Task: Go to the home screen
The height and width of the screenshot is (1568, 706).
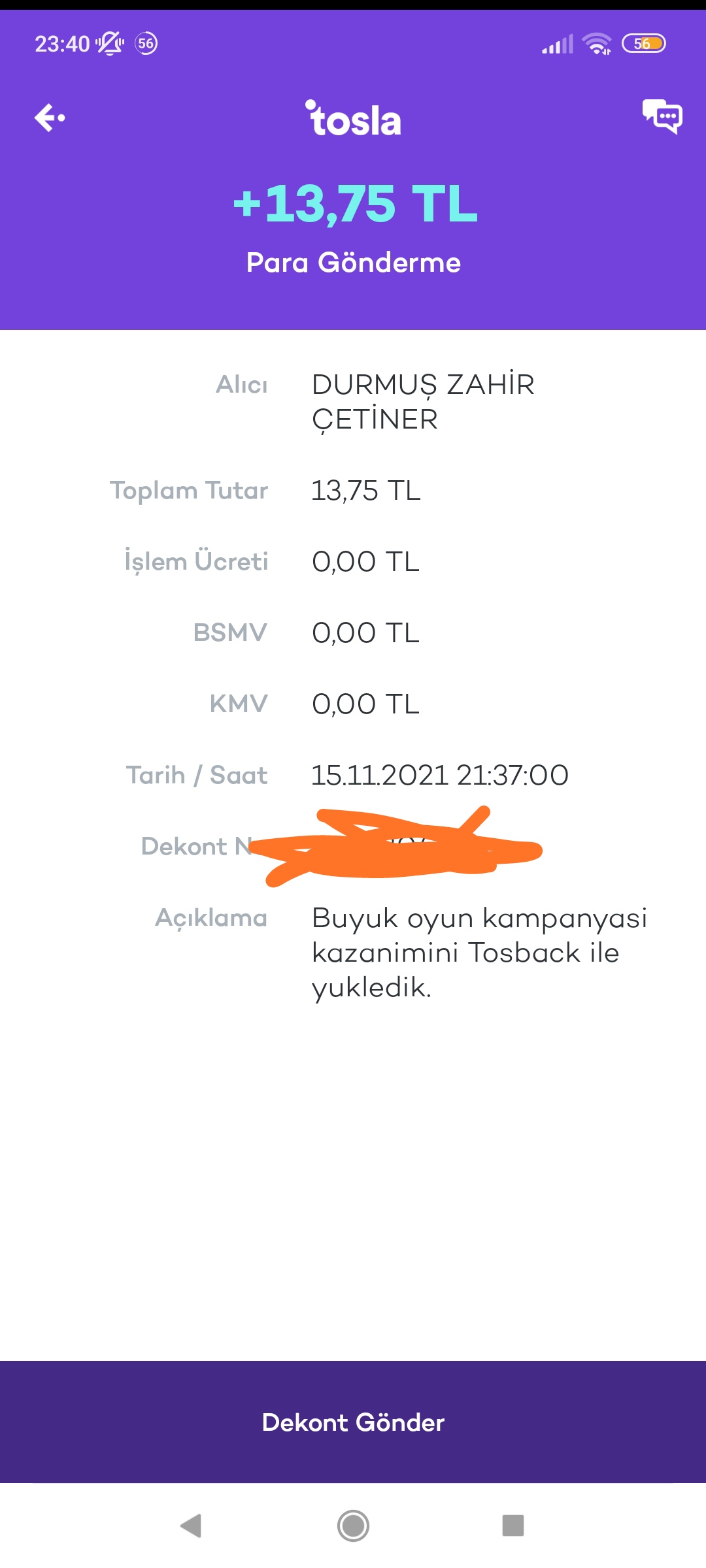Action: pos(353,1526)
